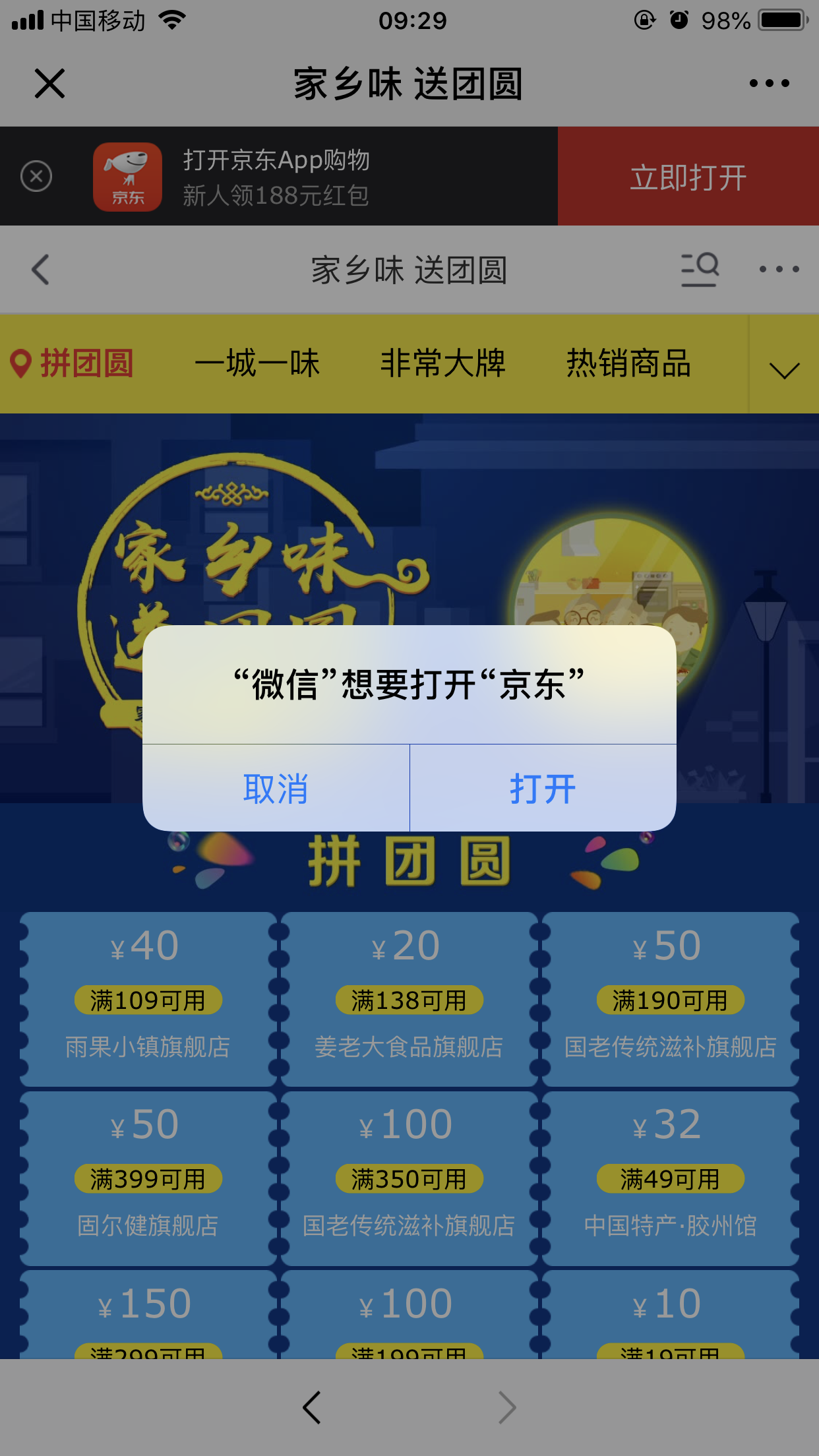This screenshot has width=819, height=1456.
Task: Open the search list icon
Action: 699,270
